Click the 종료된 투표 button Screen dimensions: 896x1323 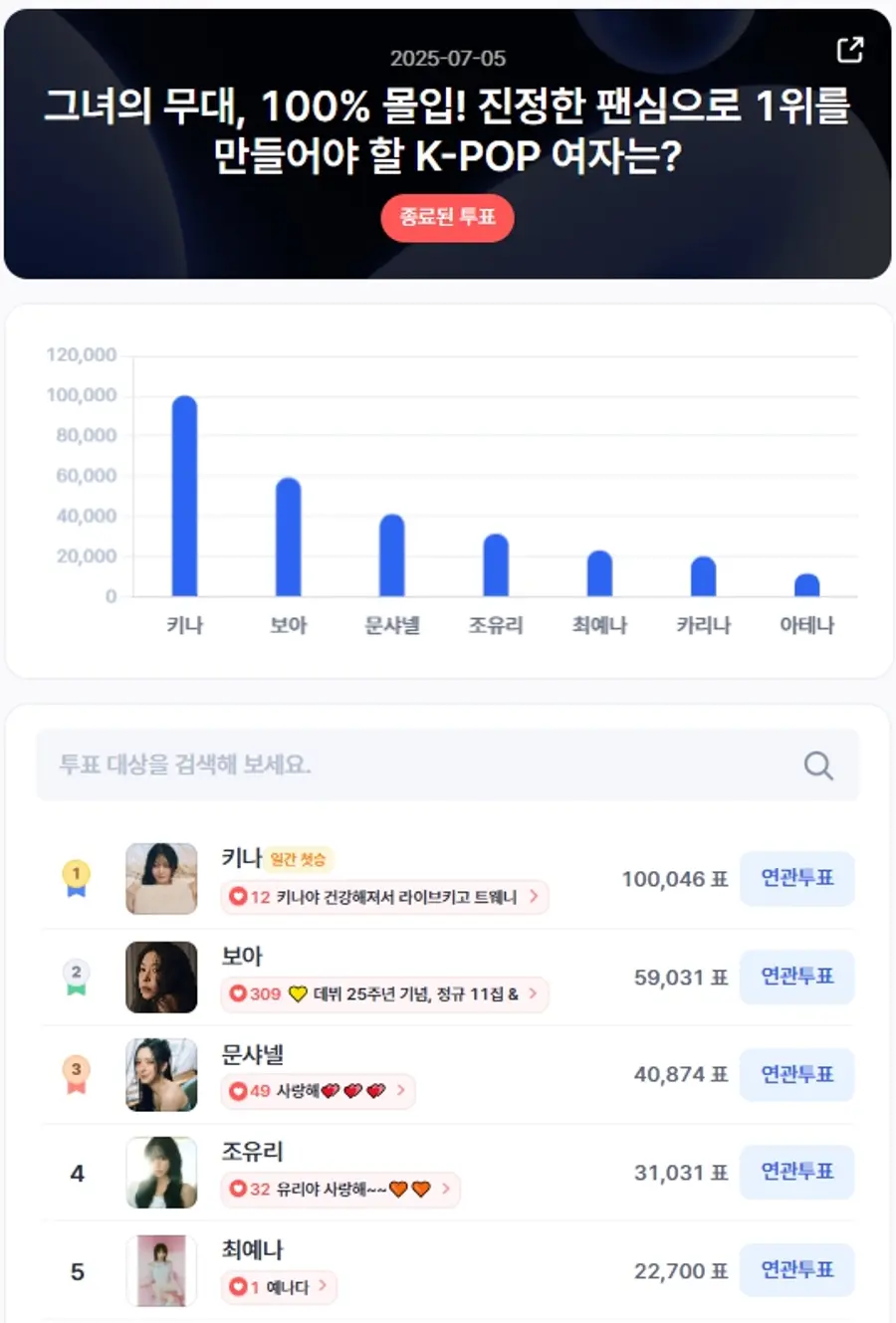[447, 219]
